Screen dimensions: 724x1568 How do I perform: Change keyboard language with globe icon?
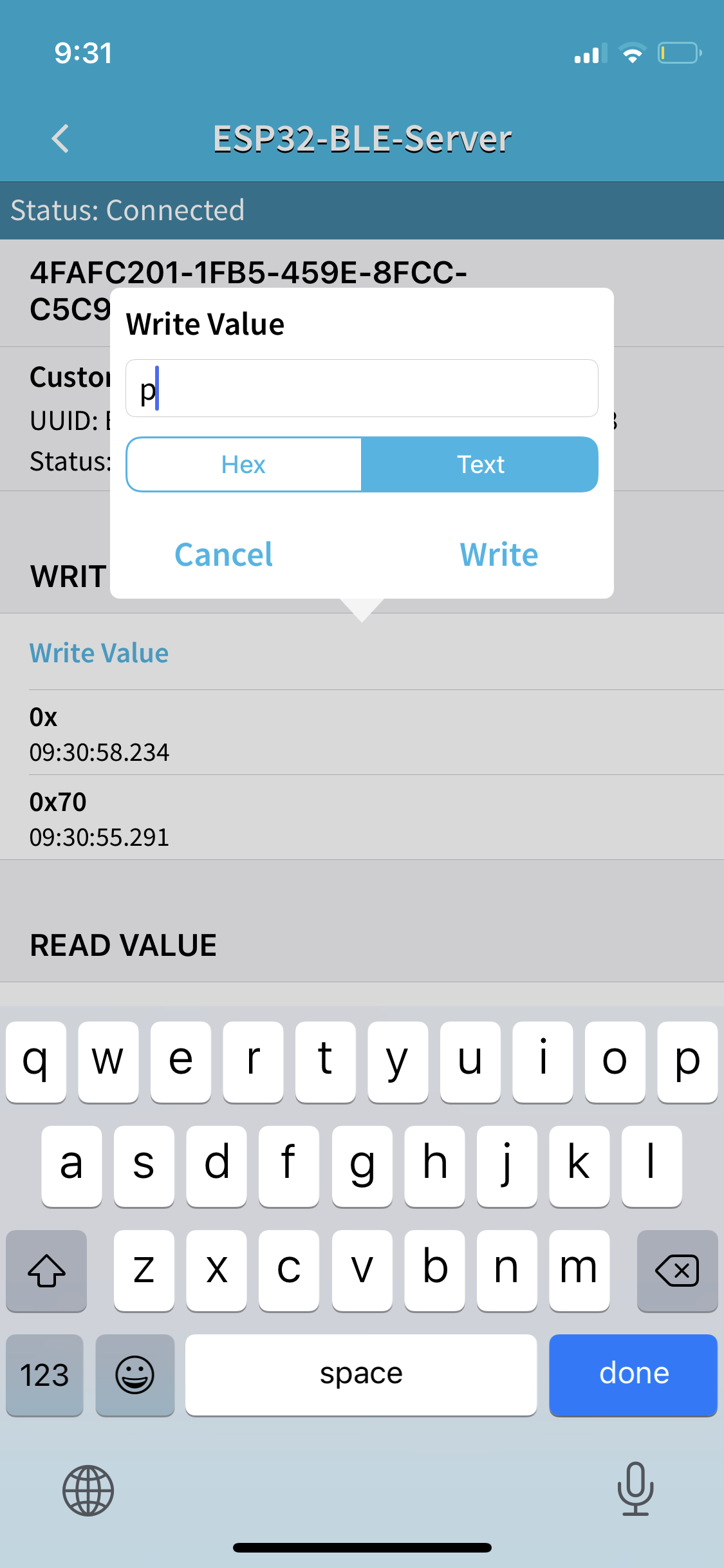click(88, 1490)
